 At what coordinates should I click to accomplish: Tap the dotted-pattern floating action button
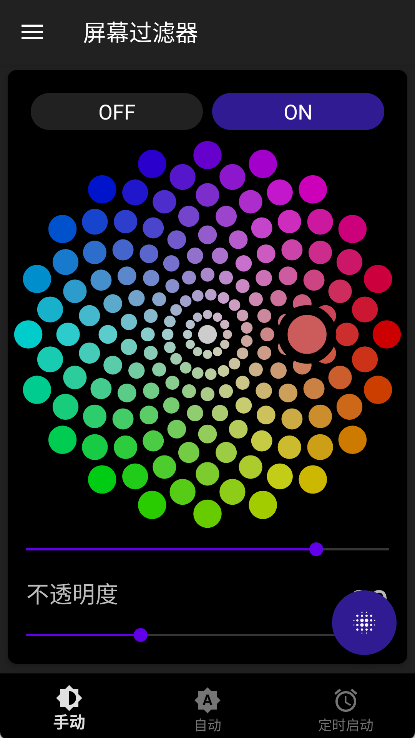[x=364, y=623]
